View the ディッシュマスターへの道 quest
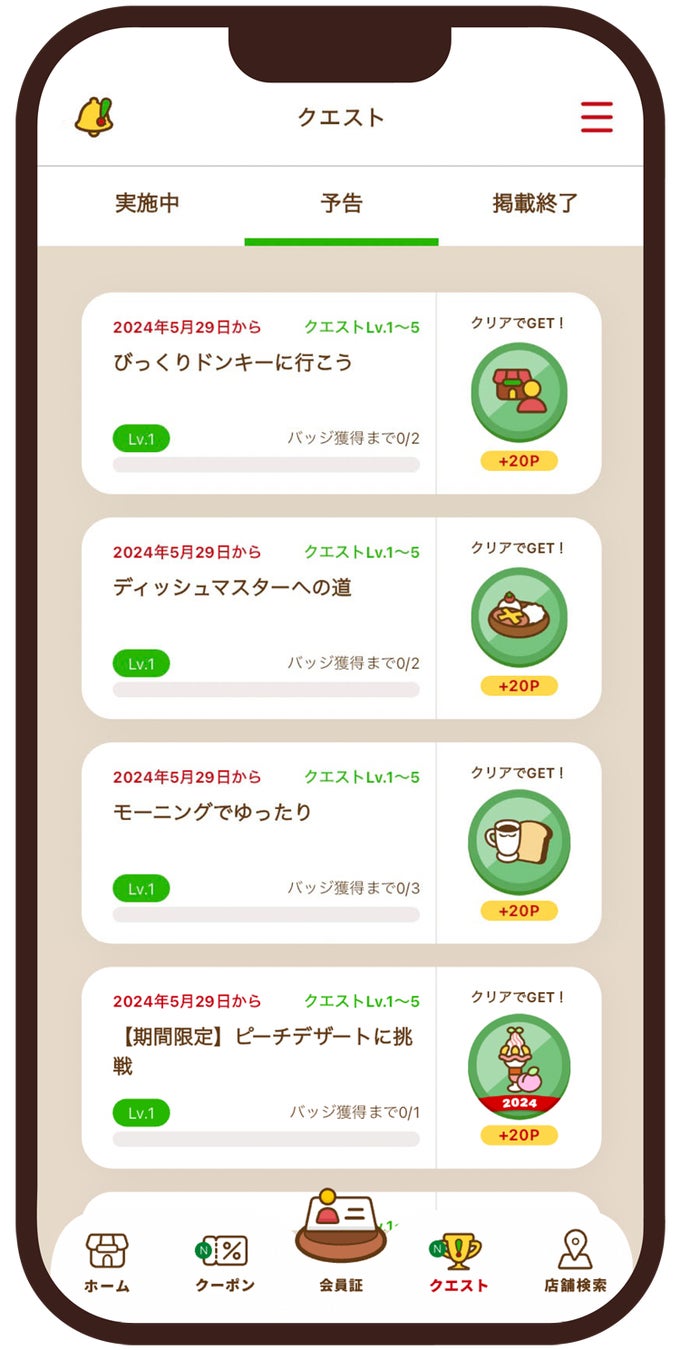Image resolution: width=680 pixels, height=1350 pixels. (x=260, y=618)
